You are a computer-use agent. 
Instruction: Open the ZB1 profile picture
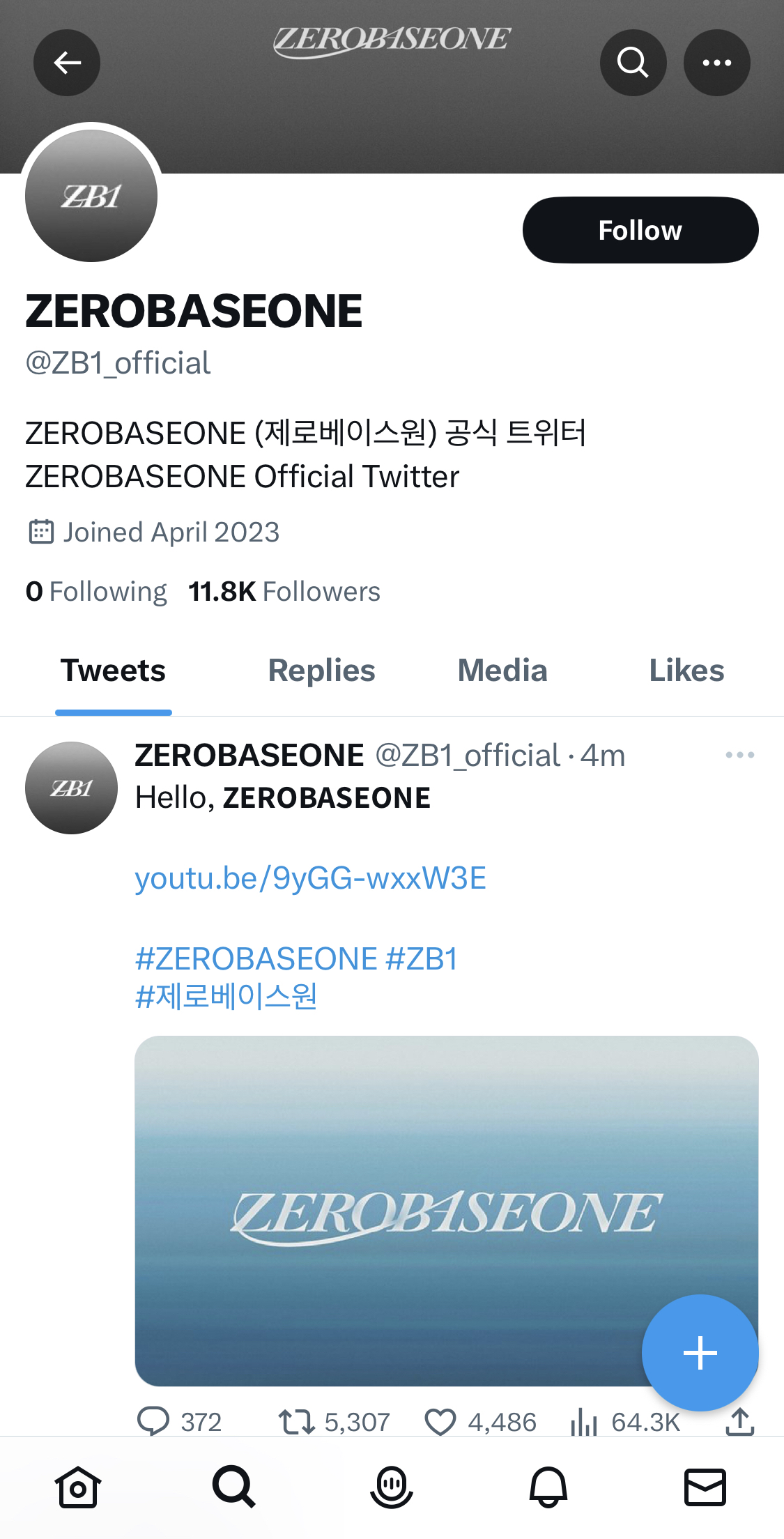point(91,196)
